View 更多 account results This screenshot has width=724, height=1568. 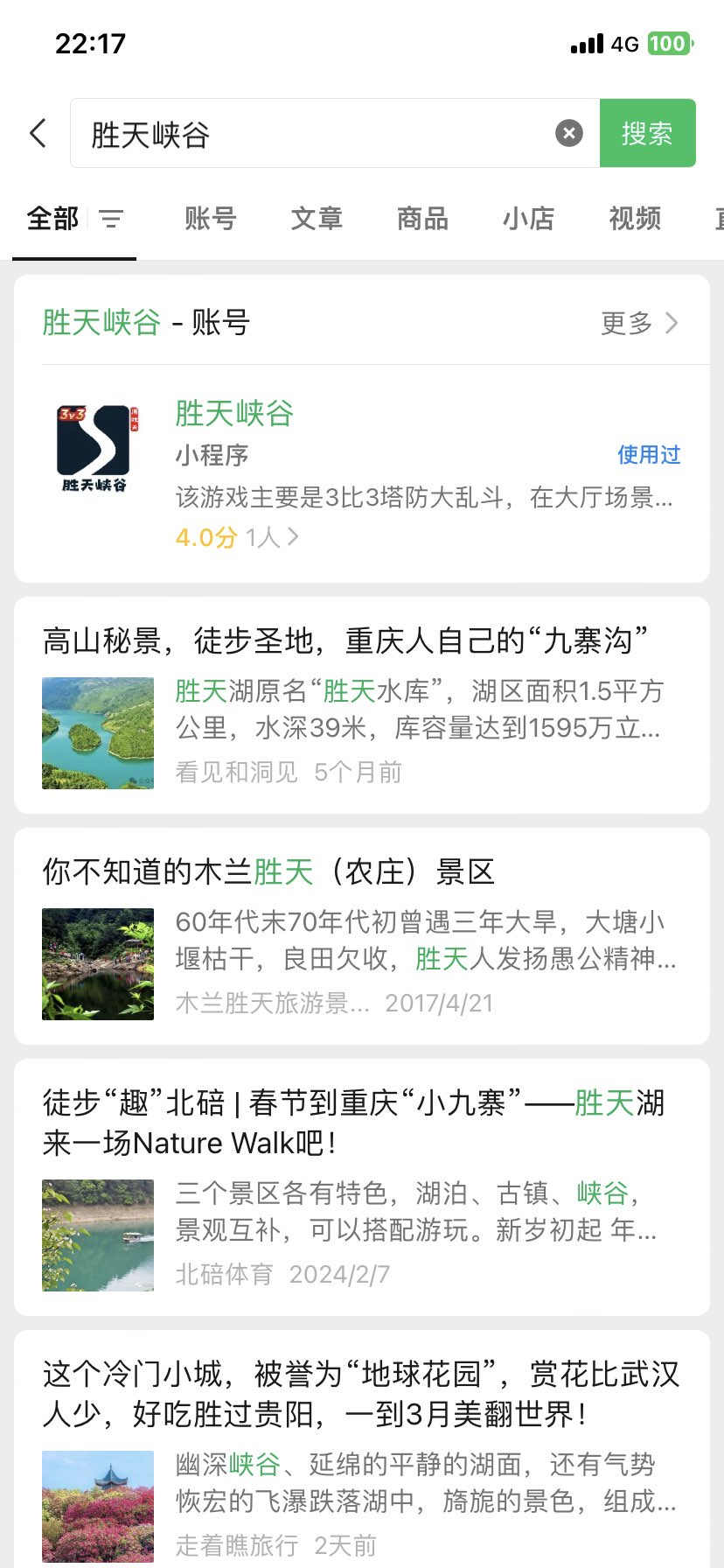(639, 323)
